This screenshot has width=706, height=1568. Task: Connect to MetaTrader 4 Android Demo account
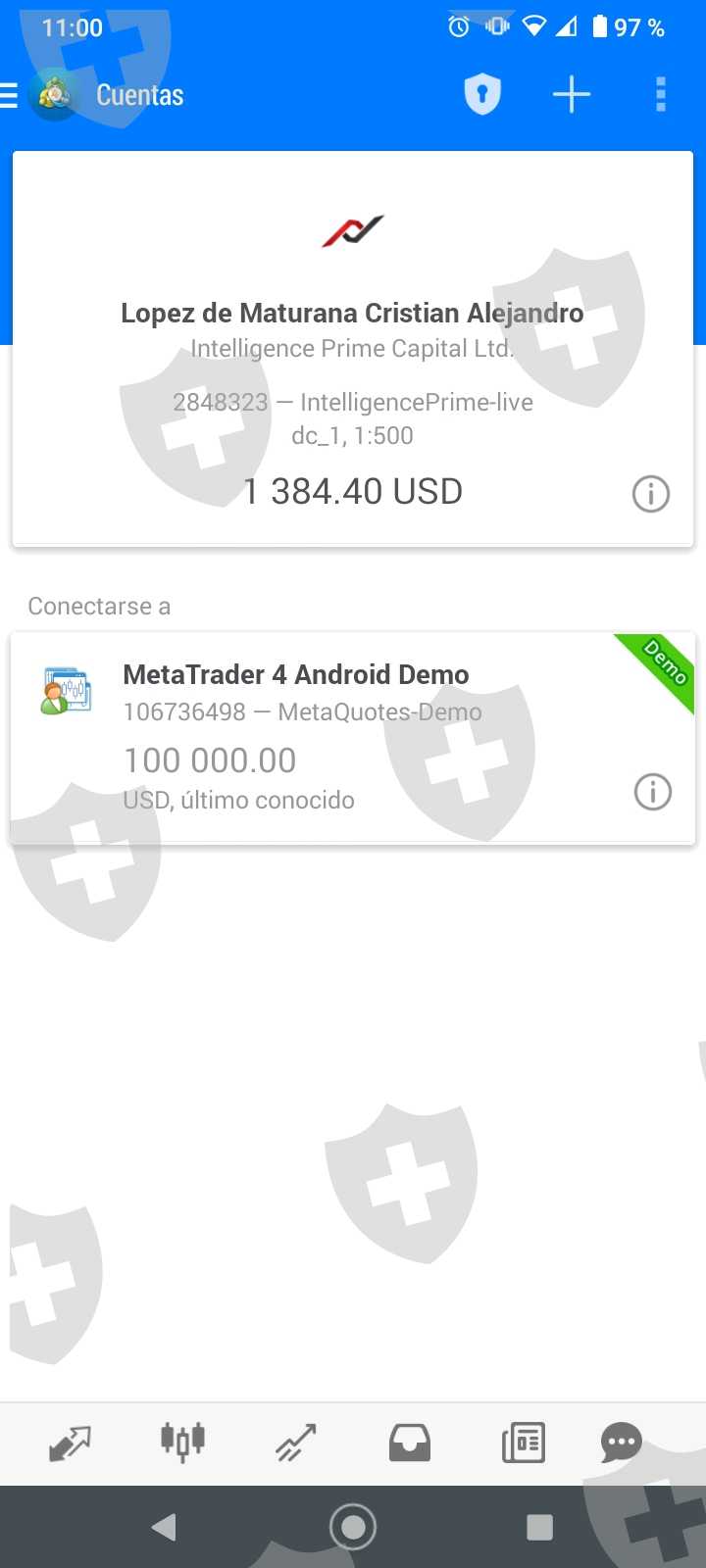324,737
